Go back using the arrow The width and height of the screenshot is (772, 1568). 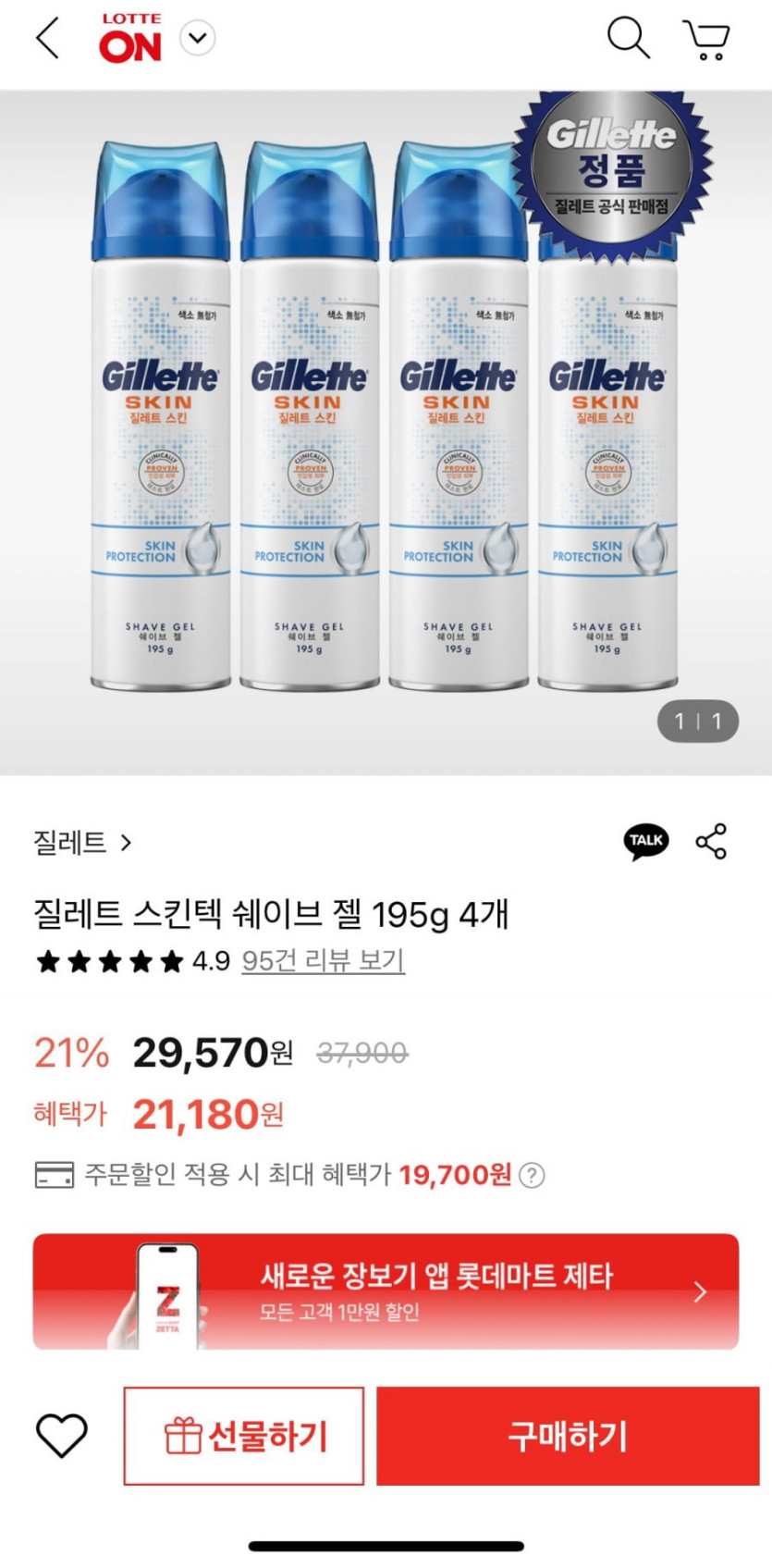[x=47, y=39]
